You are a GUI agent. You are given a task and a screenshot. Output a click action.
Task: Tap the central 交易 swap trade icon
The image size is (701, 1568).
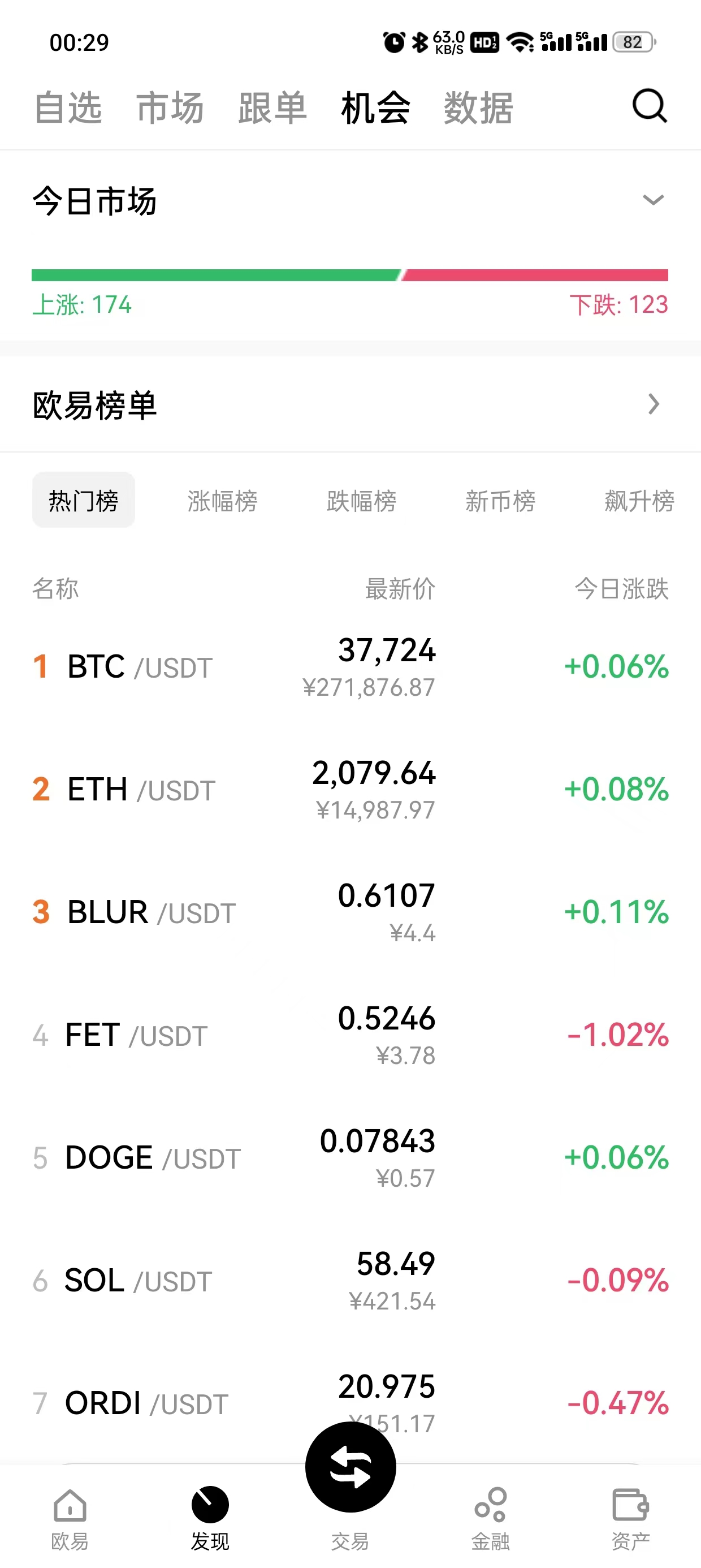pyautogui.click(x=350, y=1467)
